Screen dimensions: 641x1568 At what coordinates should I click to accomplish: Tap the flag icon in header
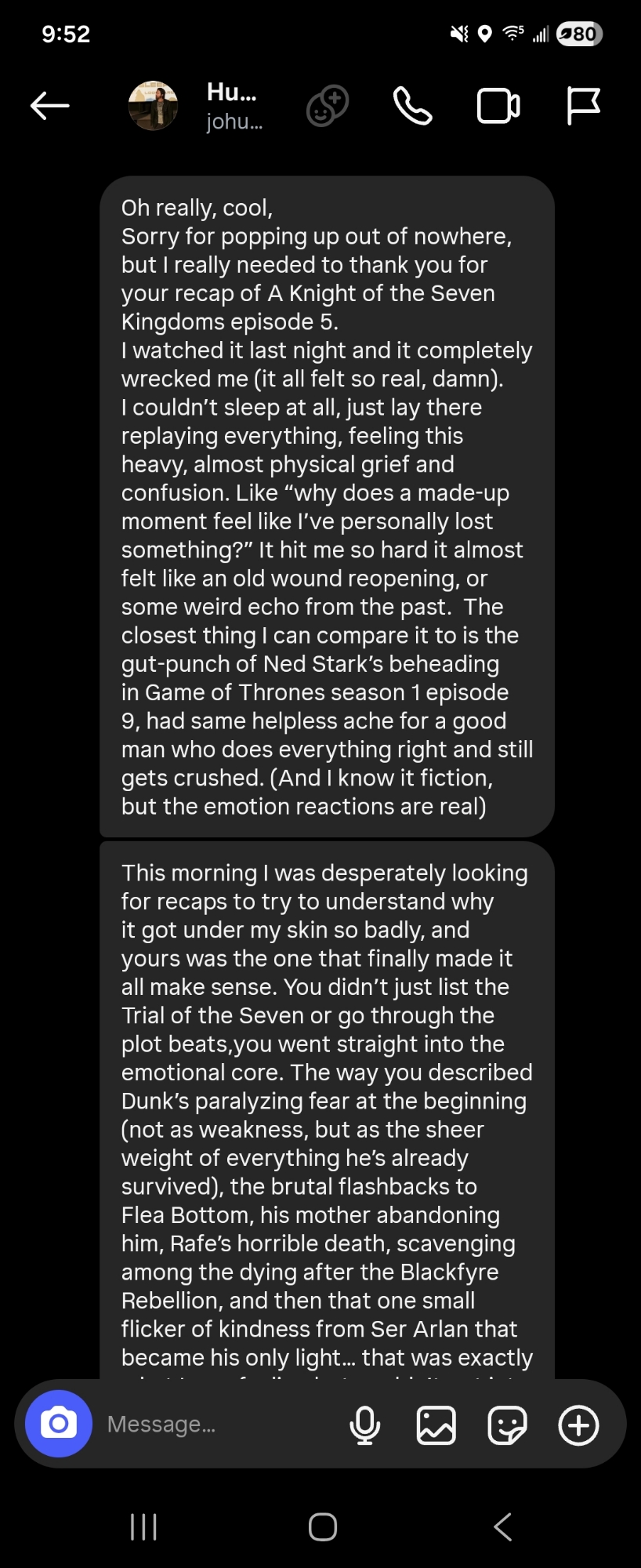tap(583, 106)
